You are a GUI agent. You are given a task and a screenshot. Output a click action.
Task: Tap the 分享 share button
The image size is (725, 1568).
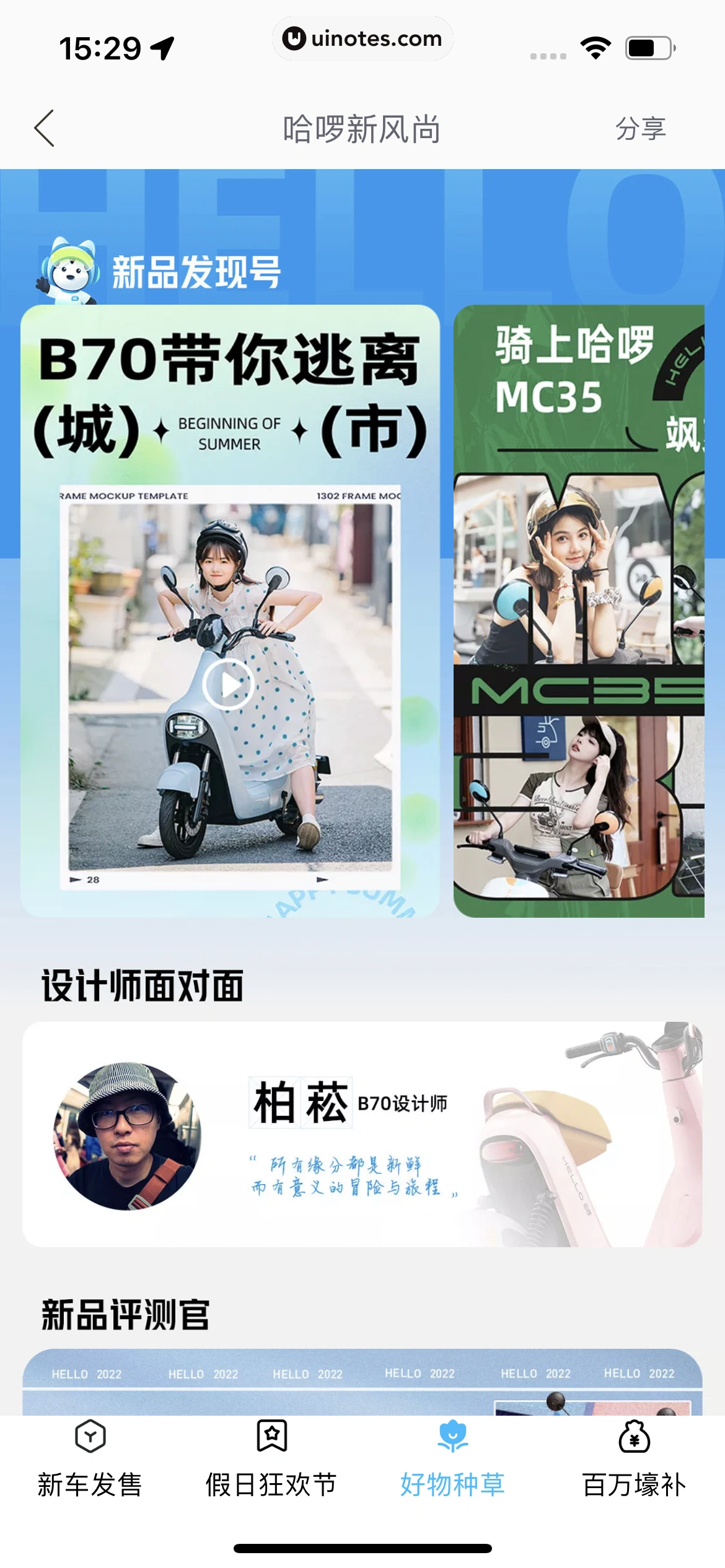[642, 129]
